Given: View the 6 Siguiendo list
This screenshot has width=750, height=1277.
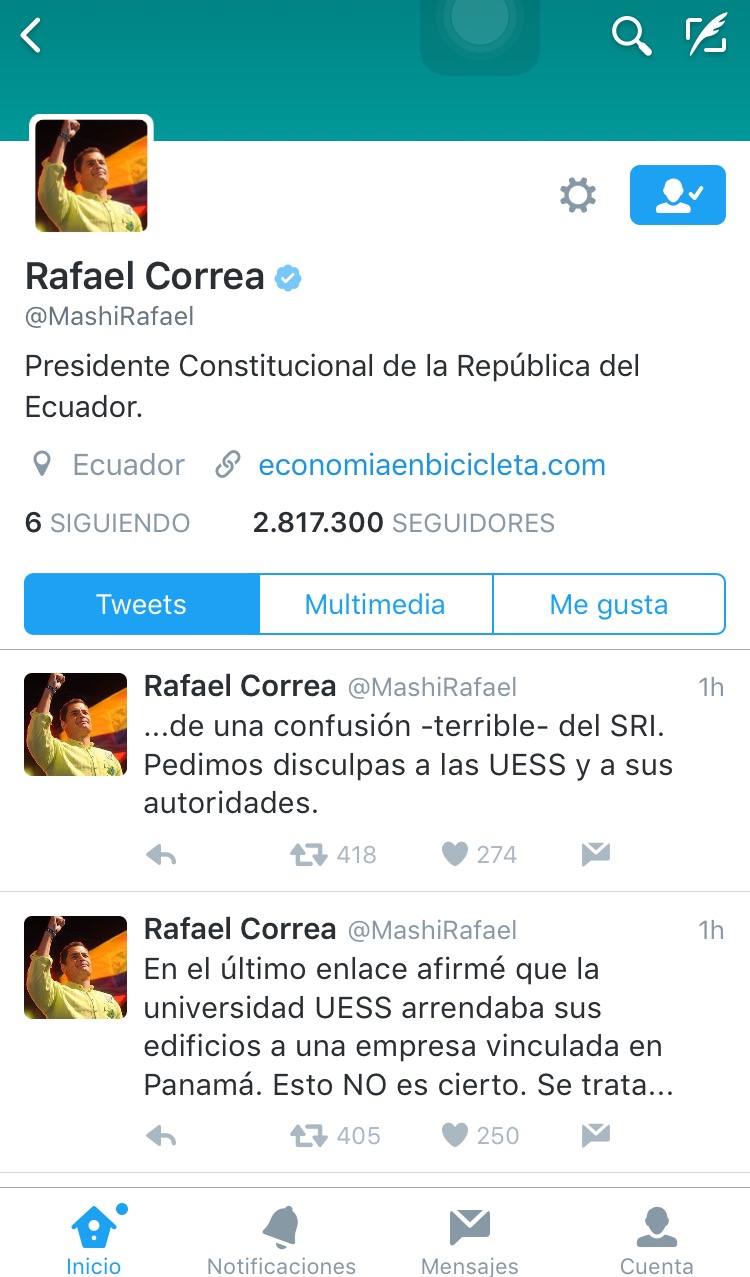Looking at the screenshot, I should [107, 523].
